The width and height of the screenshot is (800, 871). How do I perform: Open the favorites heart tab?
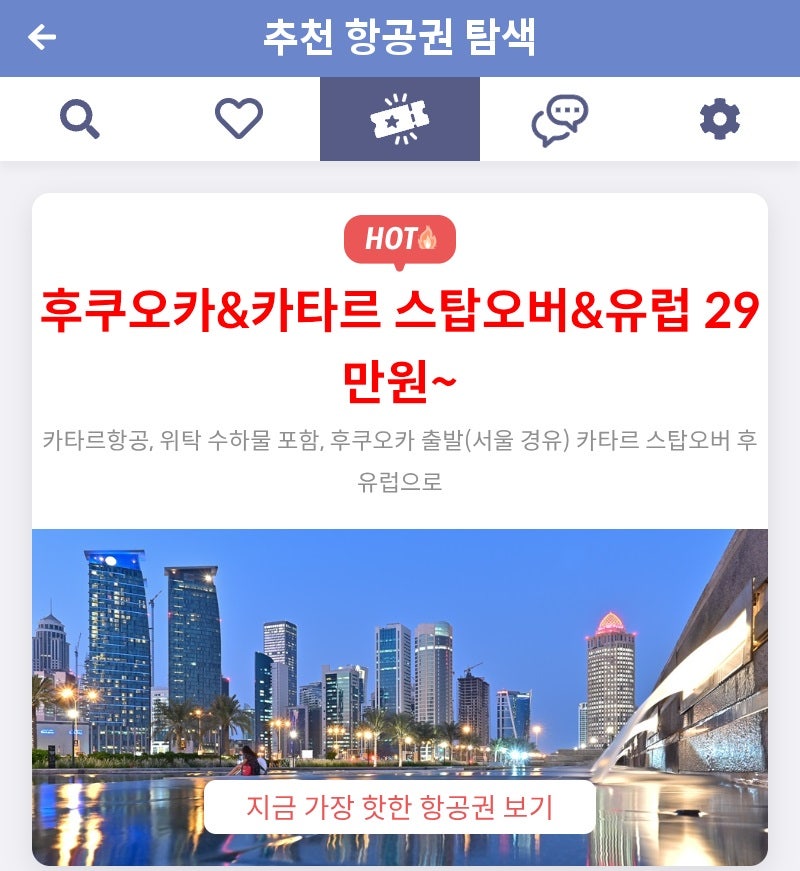(239, 119)
